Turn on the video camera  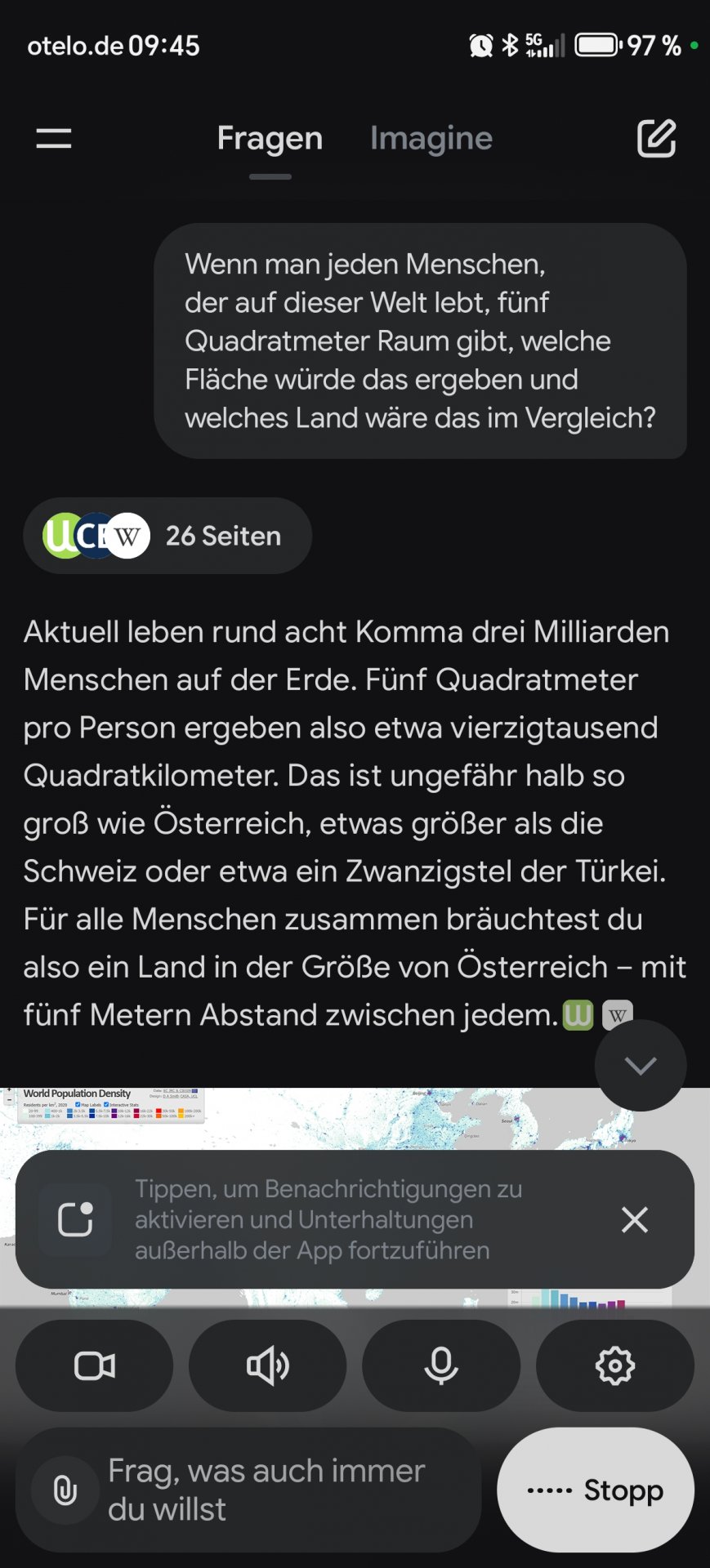coord(95,1365)
